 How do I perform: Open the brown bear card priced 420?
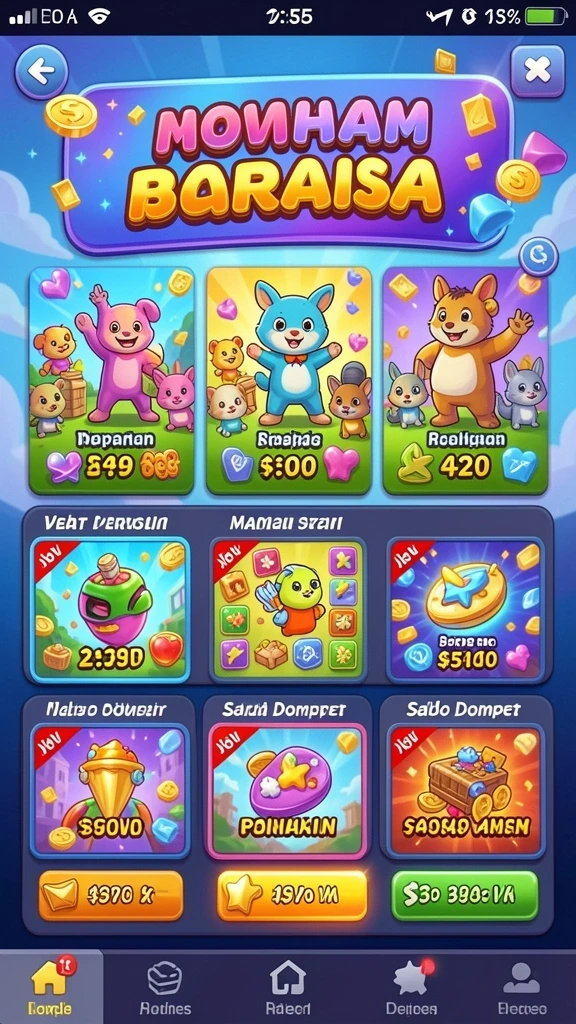465,381
